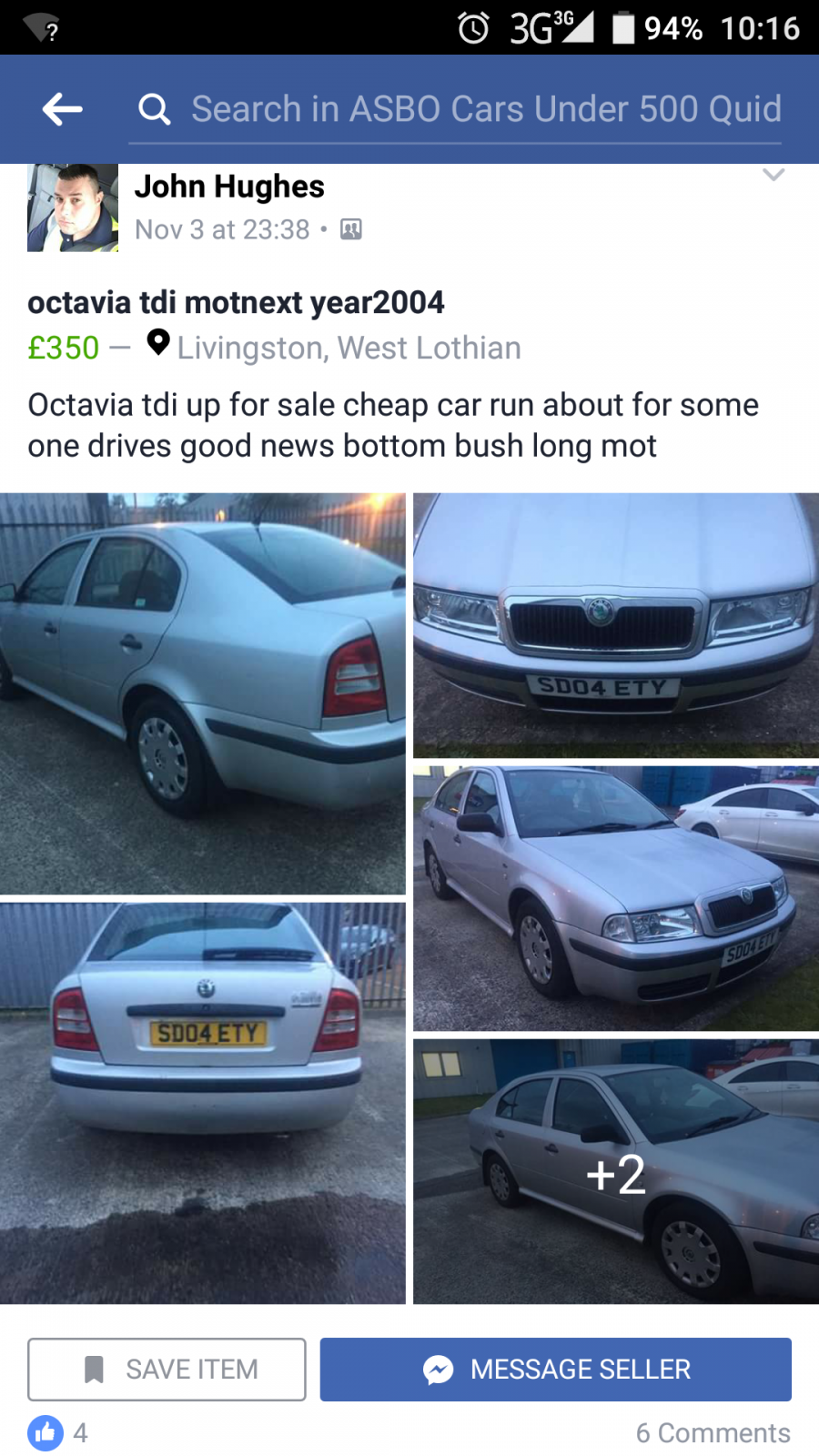The image size is (819, 1456).
Task: Message the seller
Action: tap(556, 1369)
